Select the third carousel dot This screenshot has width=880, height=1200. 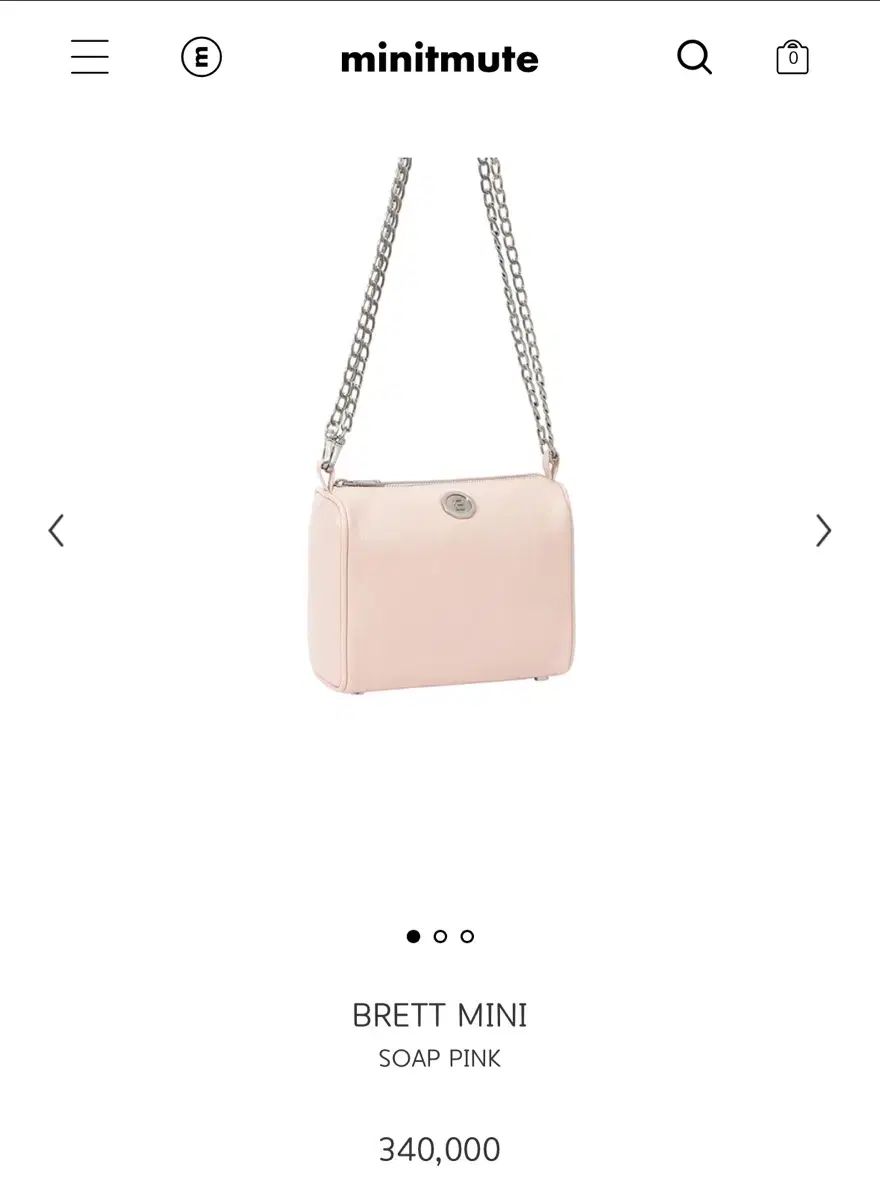[466, 937]
